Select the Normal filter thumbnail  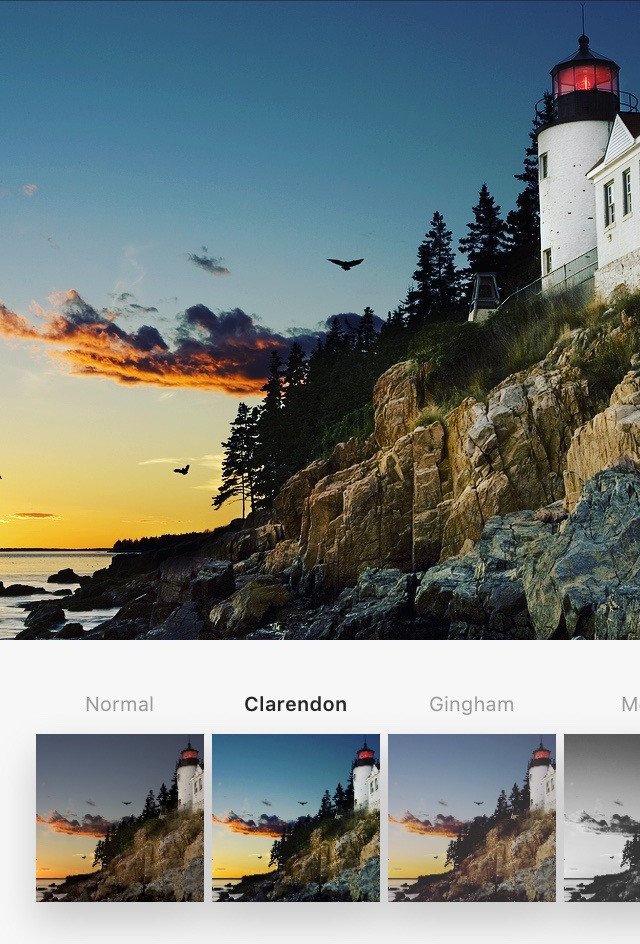point(120,817)
